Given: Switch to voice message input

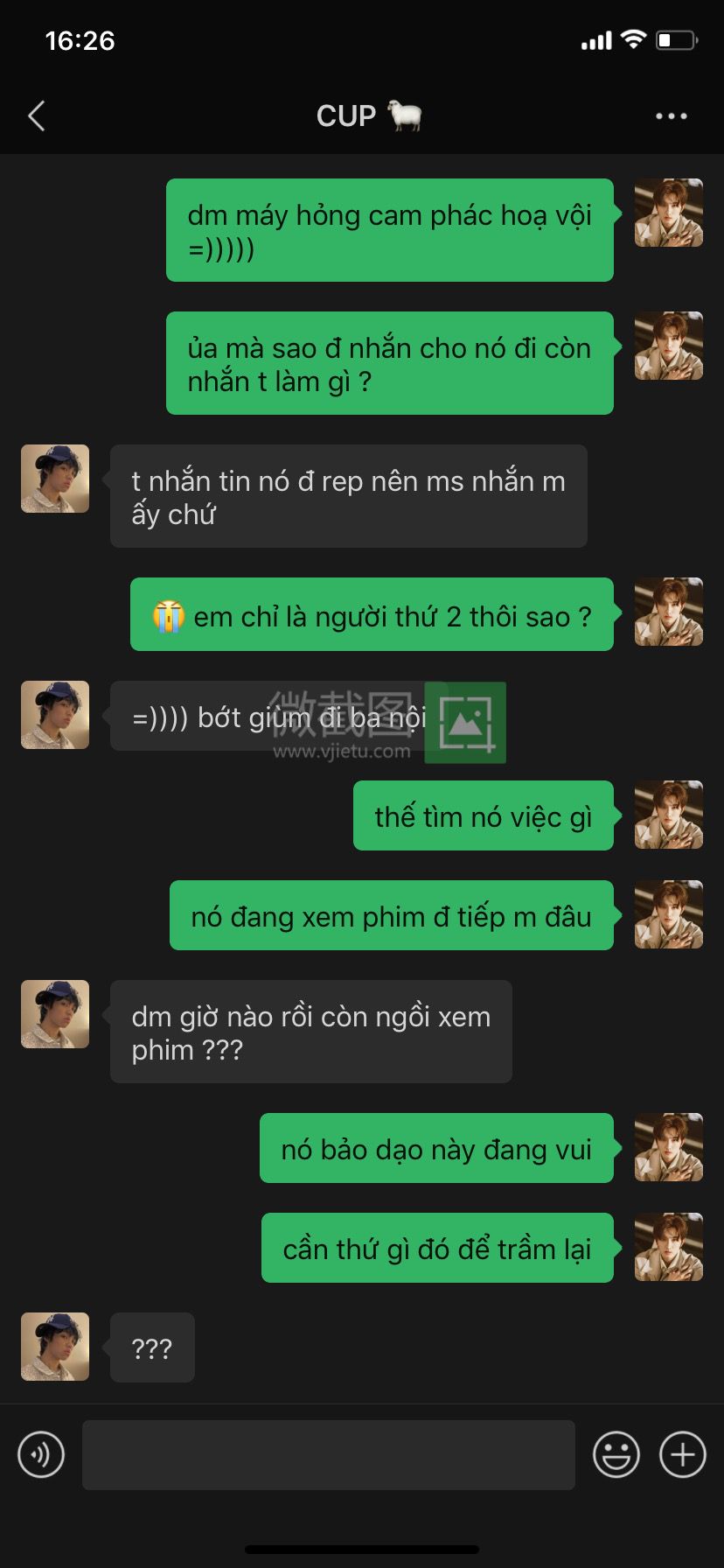Looking at the screenshot, I should pos(41,1455).
